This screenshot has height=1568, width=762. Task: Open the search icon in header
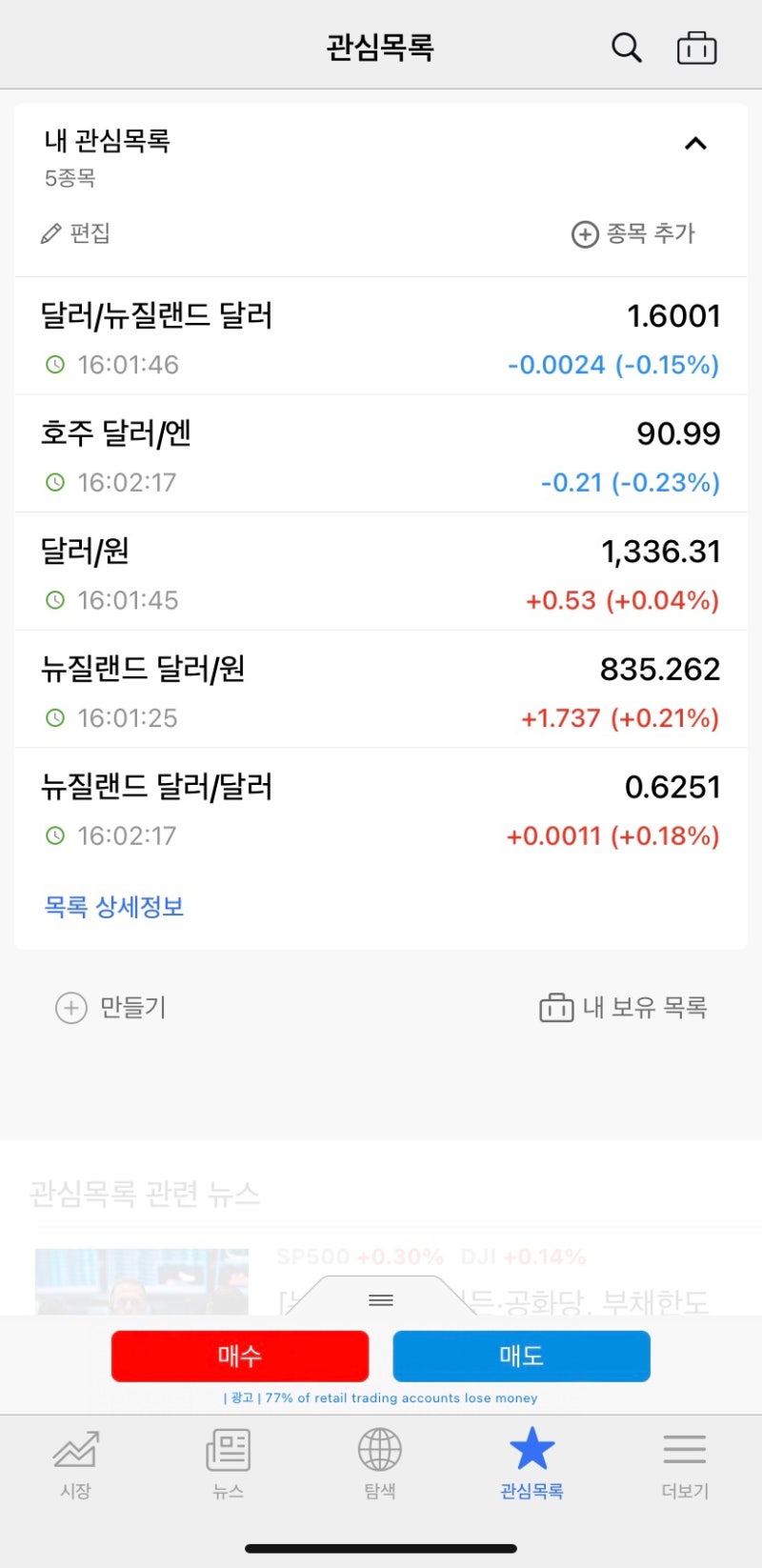pos(626,47)
